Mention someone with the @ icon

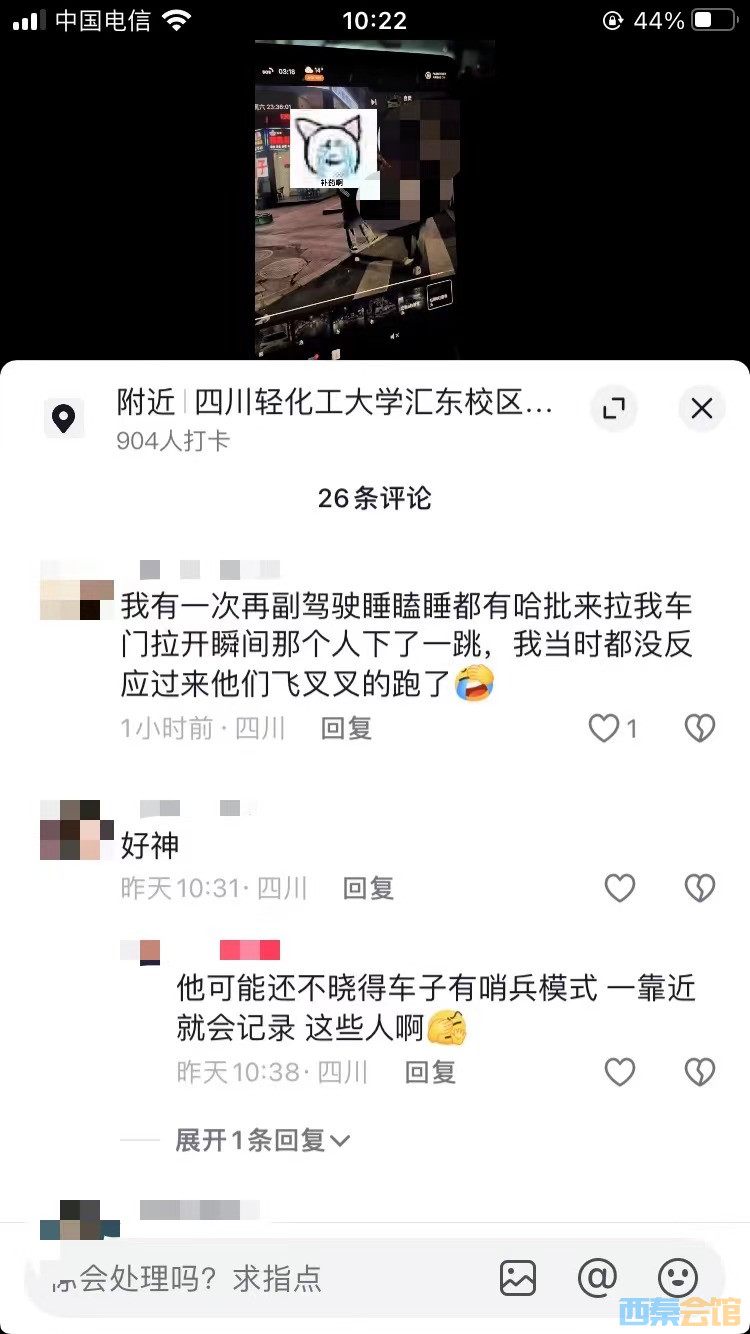tap(597, 1278)
